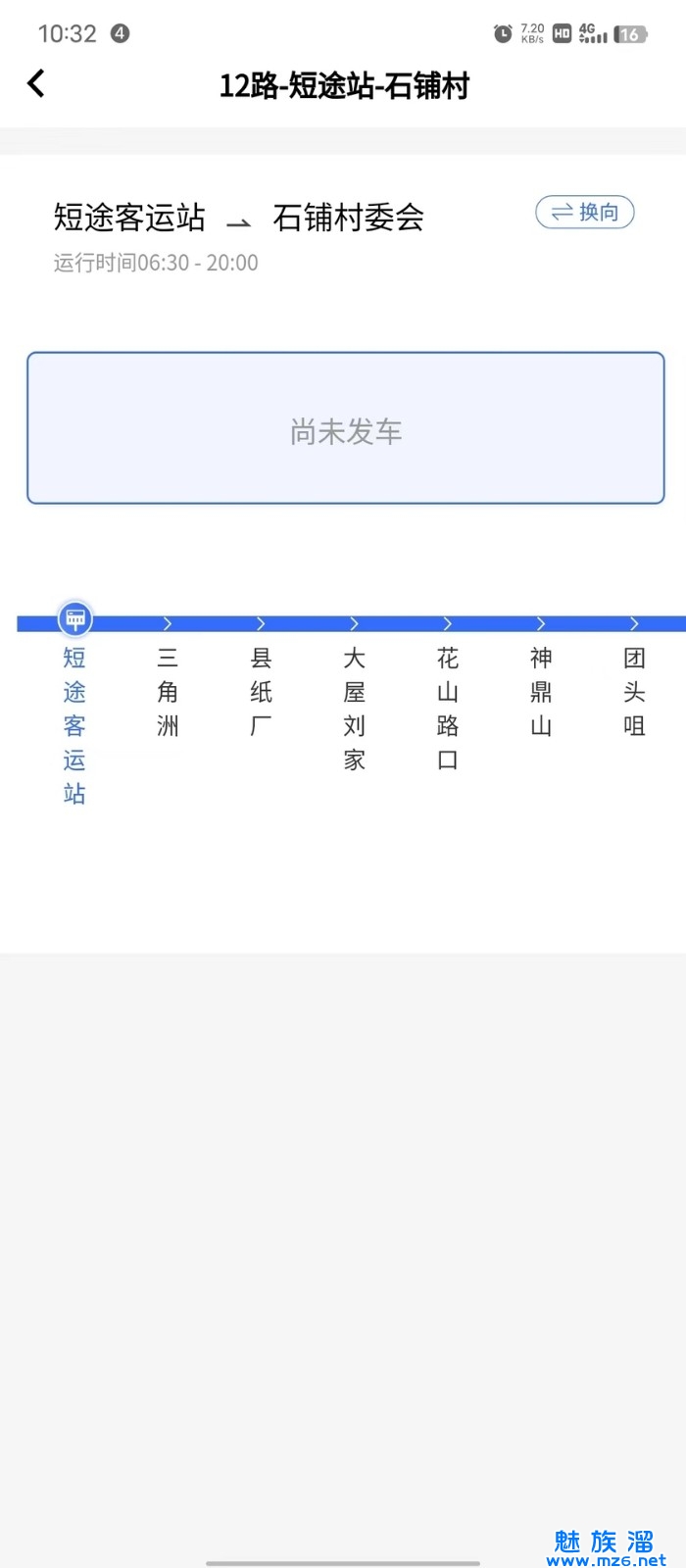This screenshot has width=686, height=1568.
Task: Select the 神鼎山 stop
Action: tap(541, 692)
